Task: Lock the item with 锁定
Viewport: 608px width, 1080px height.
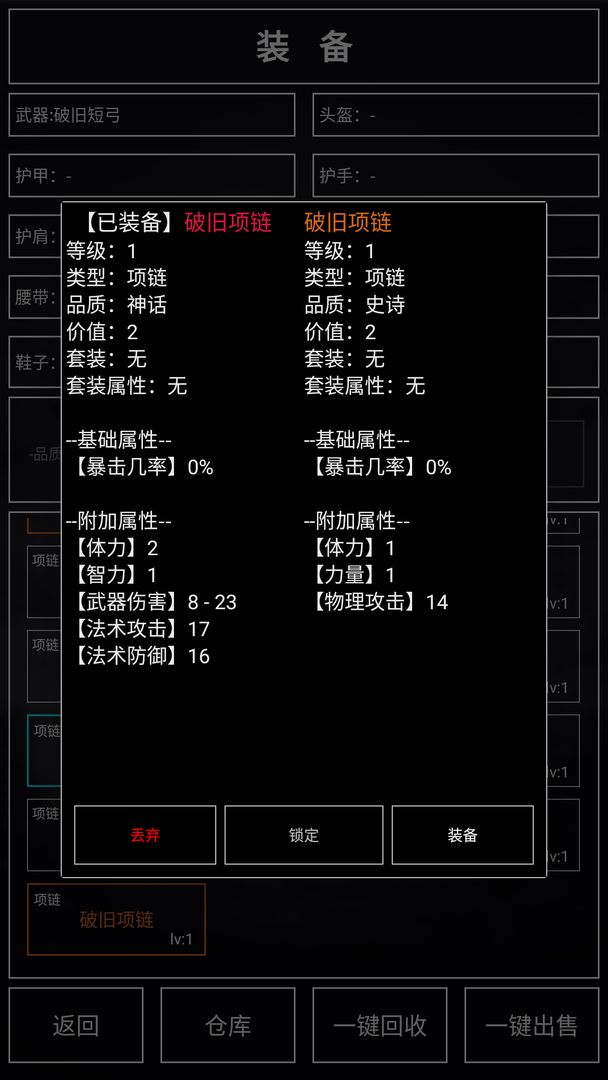Action: pos(304,835)
